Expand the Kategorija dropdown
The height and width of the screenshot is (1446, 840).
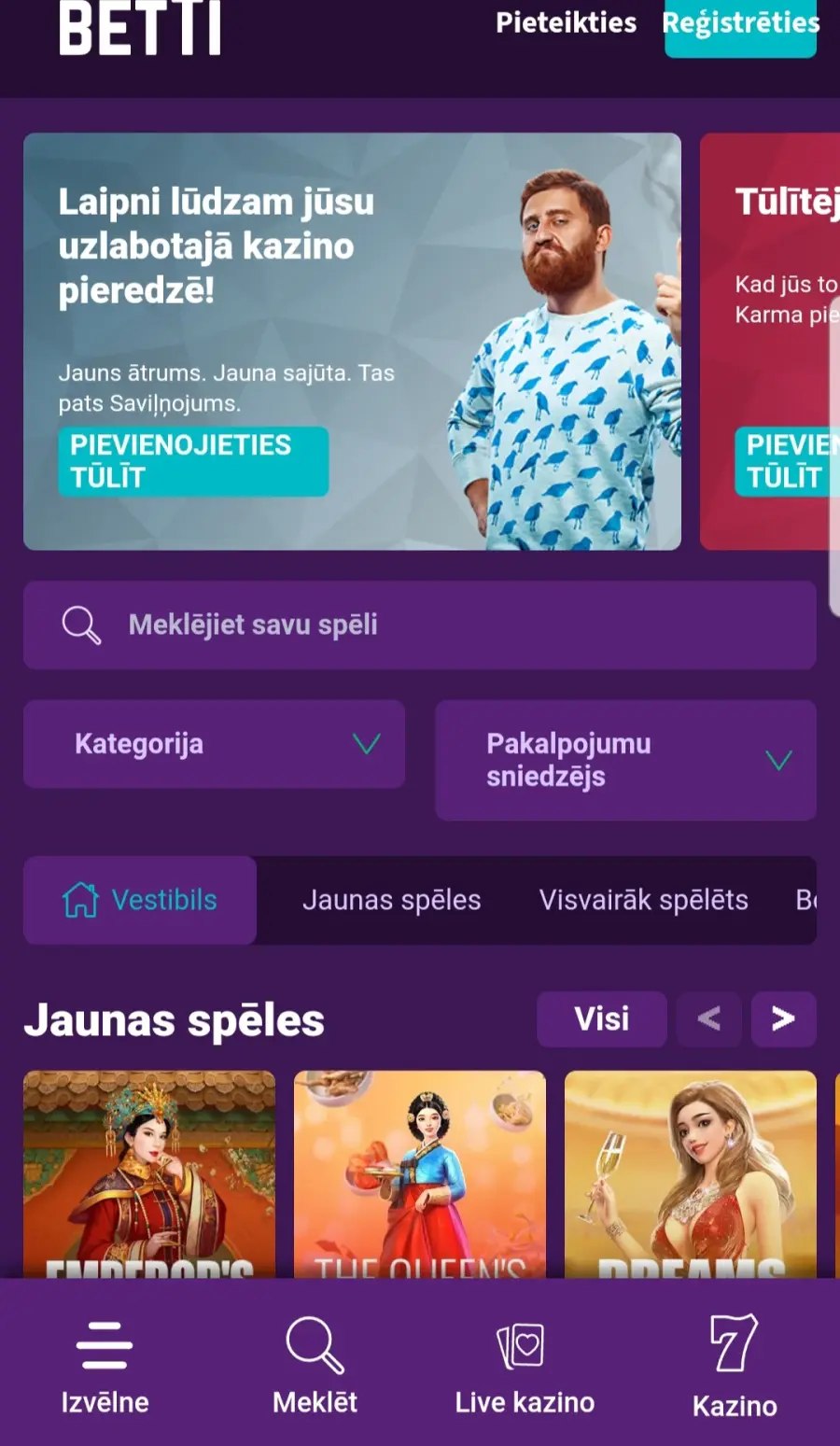click(x=215, y=744)
